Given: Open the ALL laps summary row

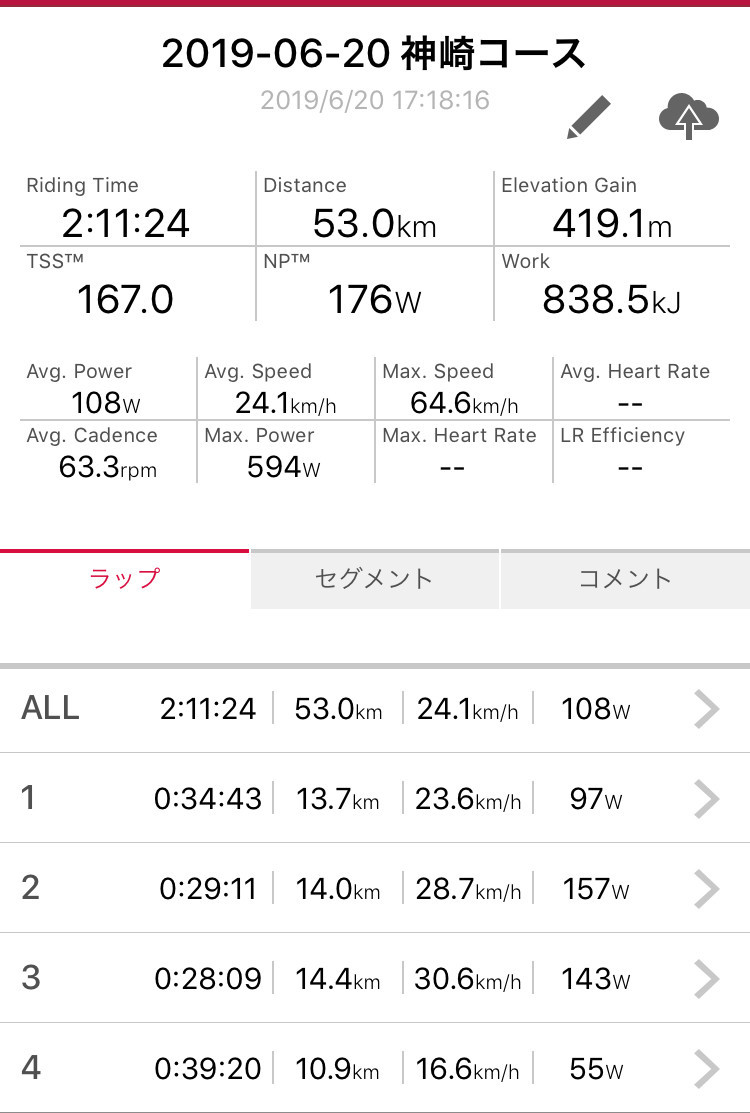Looking at the screenshot, I should pyautogui.click(x=375, y=708).
